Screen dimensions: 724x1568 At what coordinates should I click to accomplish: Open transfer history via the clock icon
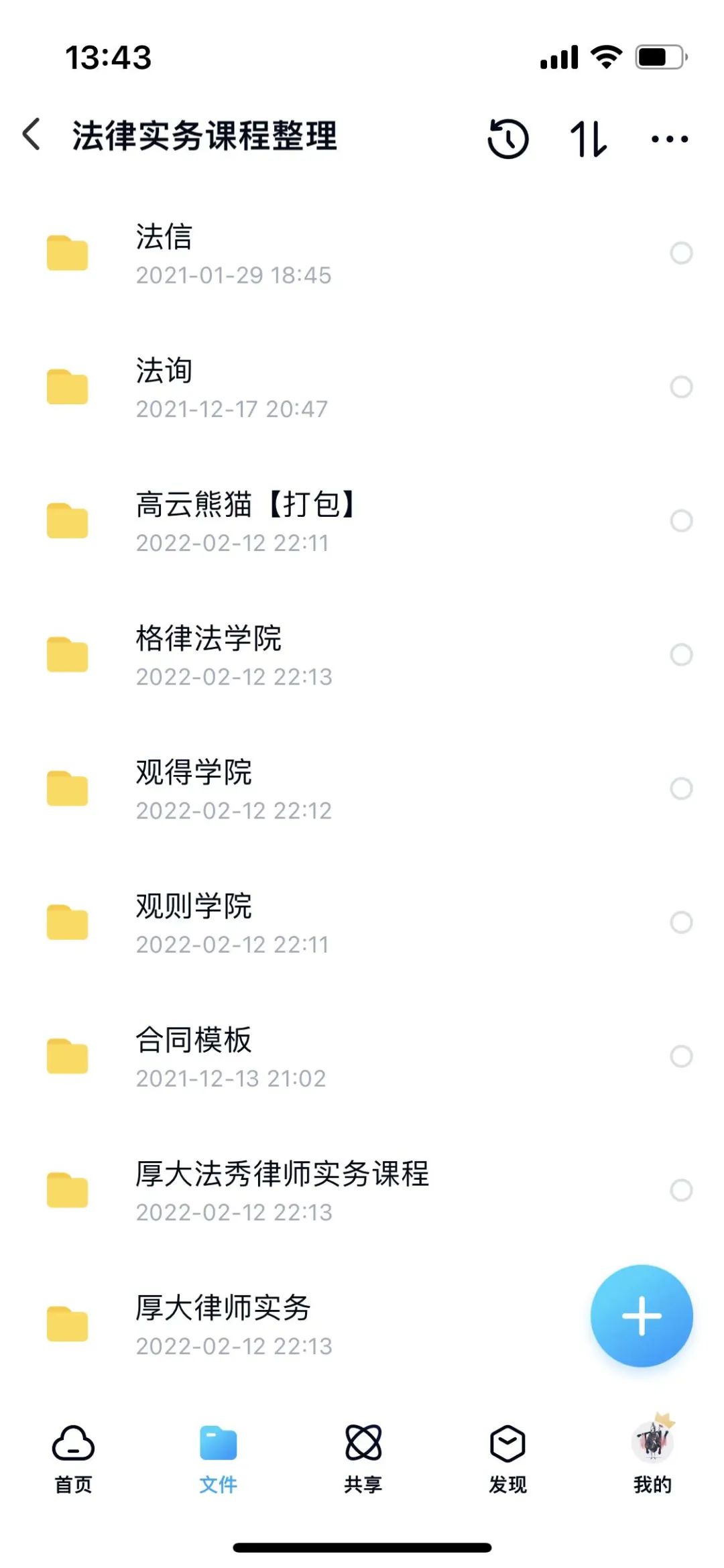507,139
